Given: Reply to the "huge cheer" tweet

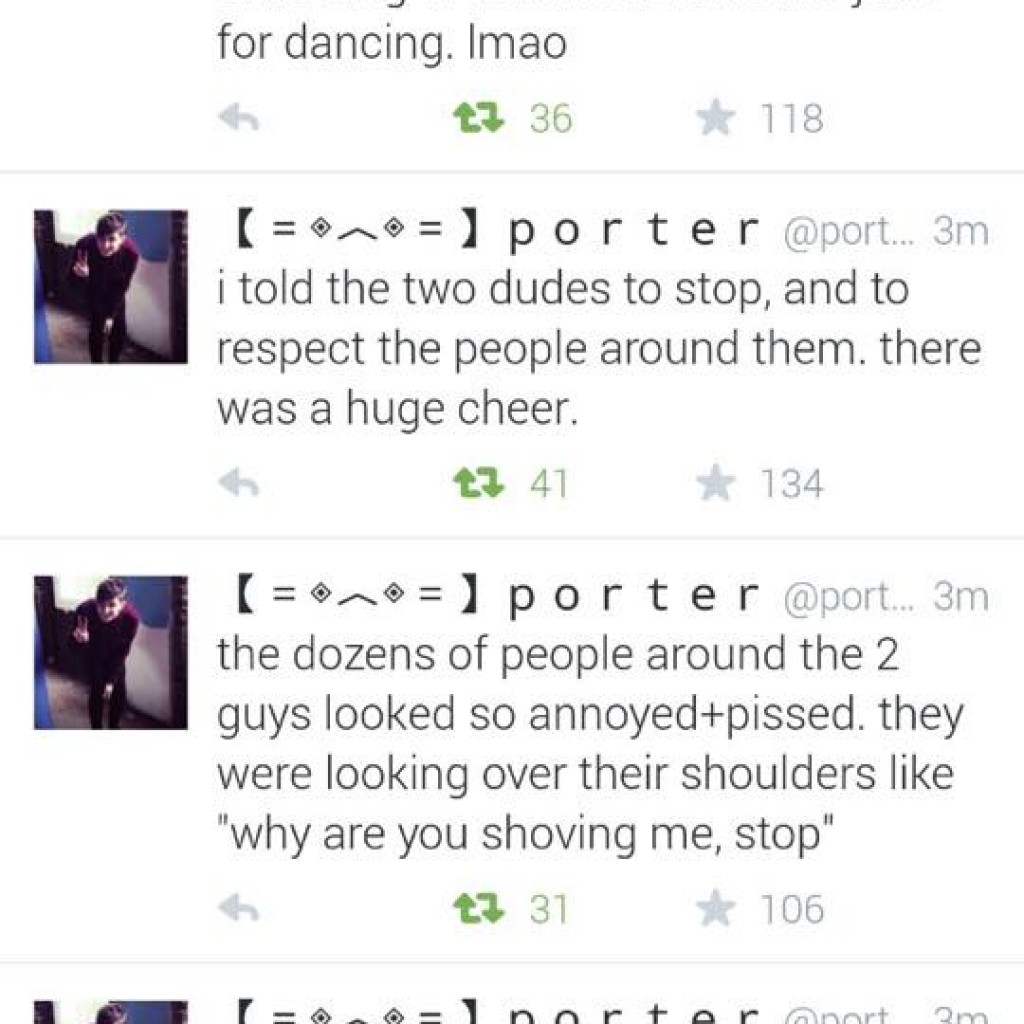Looking at the screenshot, I should pyautogui.click(x=238, y=484).
